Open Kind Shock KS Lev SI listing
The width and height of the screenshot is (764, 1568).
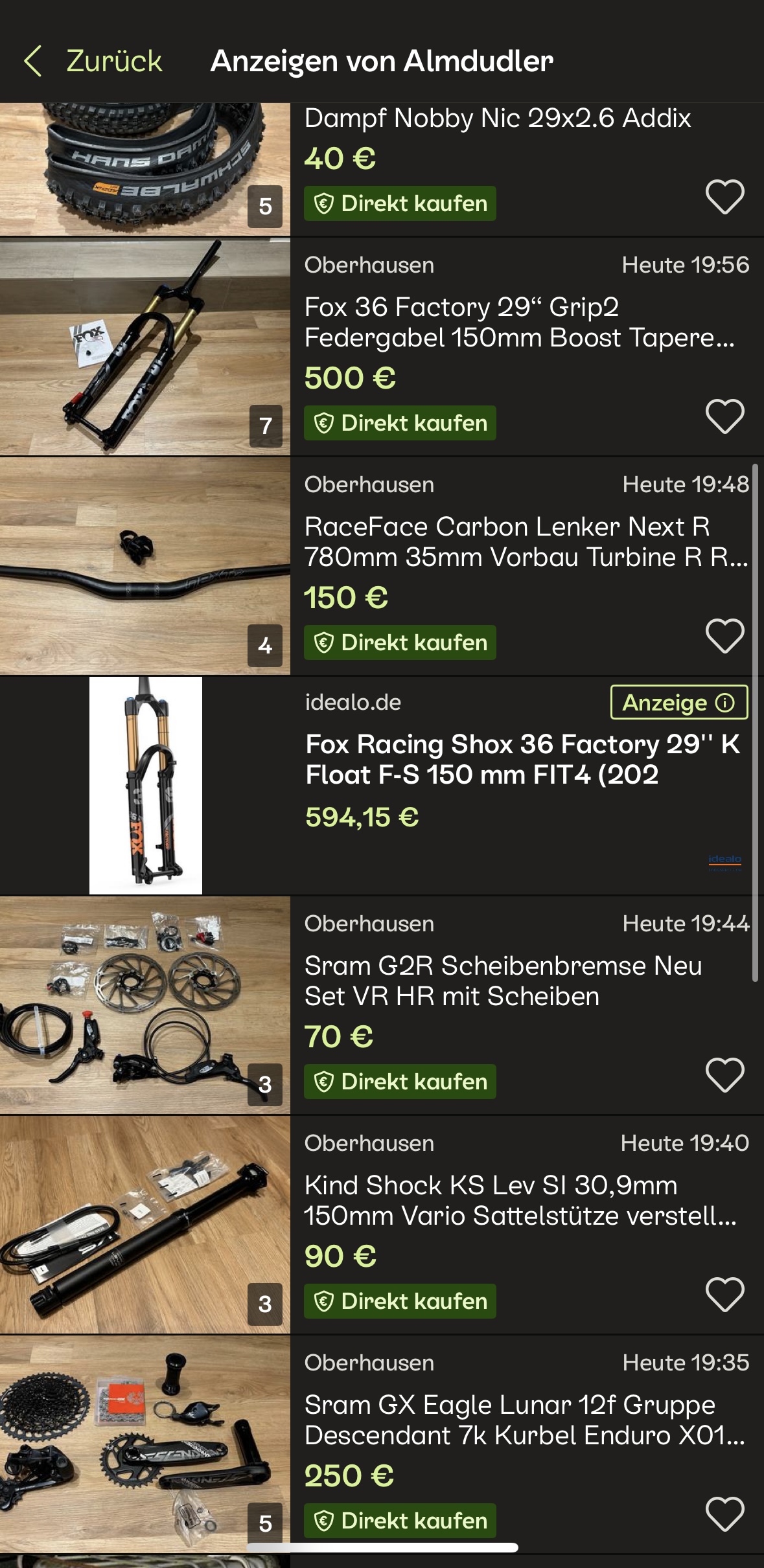point(518,1200)
